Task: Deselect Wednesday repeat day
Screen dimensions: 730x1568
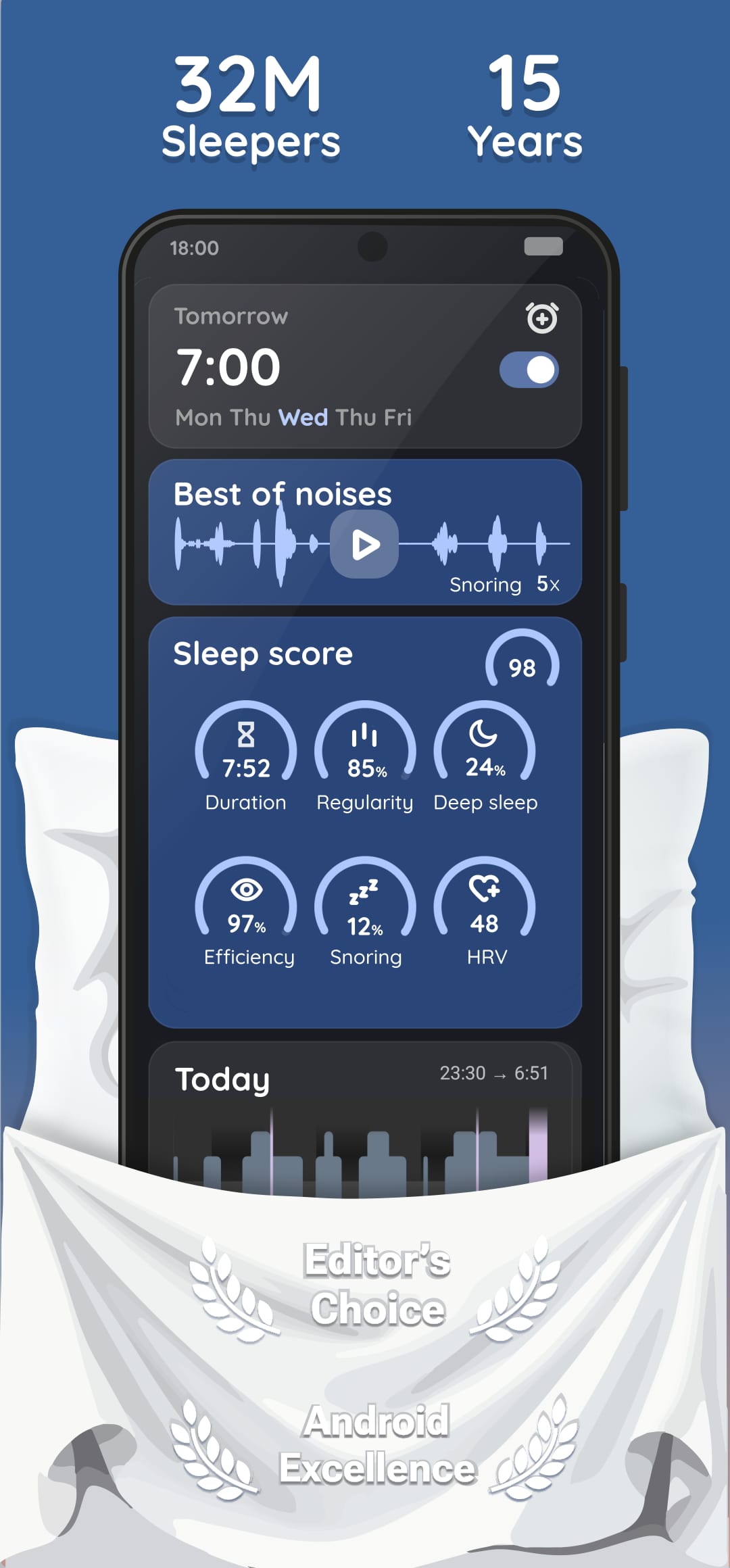Action: [x=304, y=417]
